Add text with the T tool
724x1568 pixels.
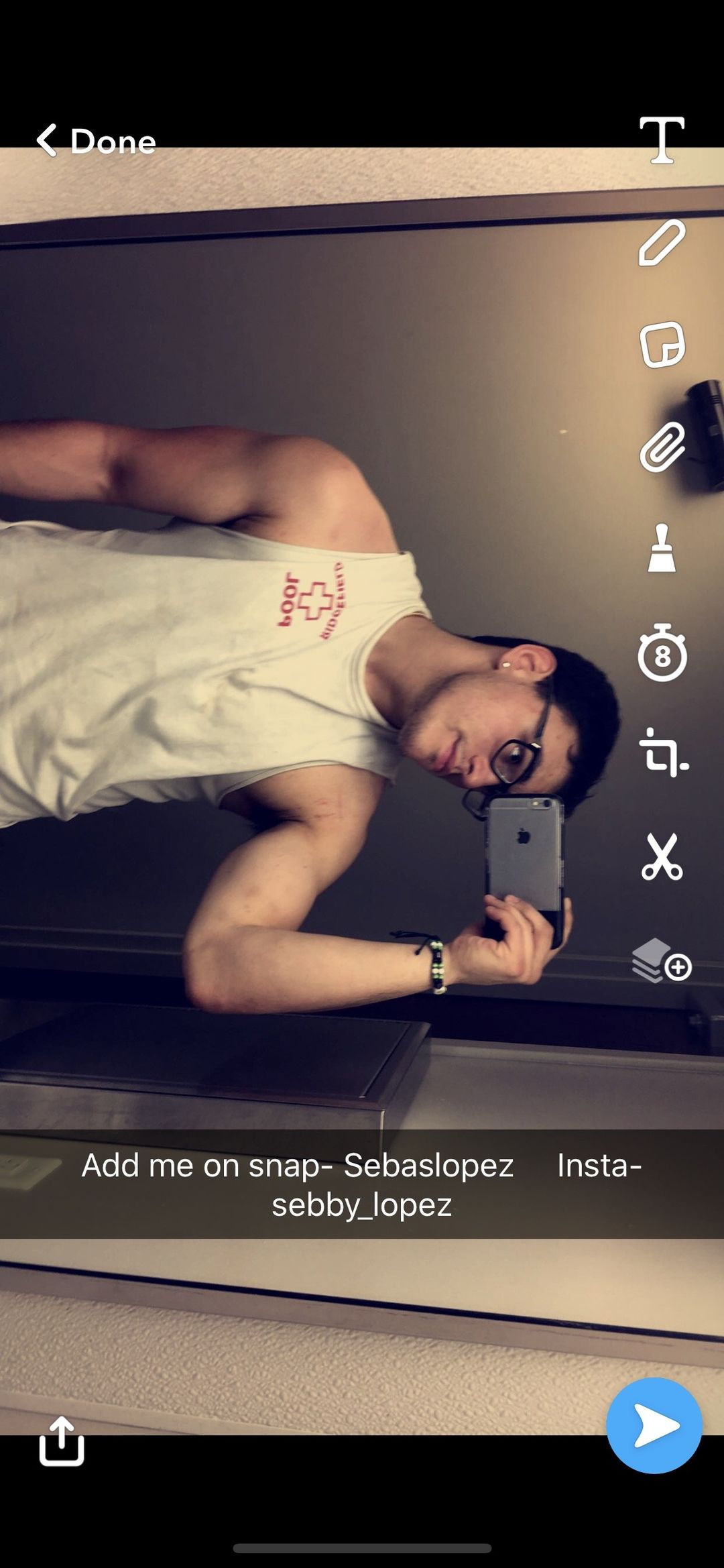(662, 139)
